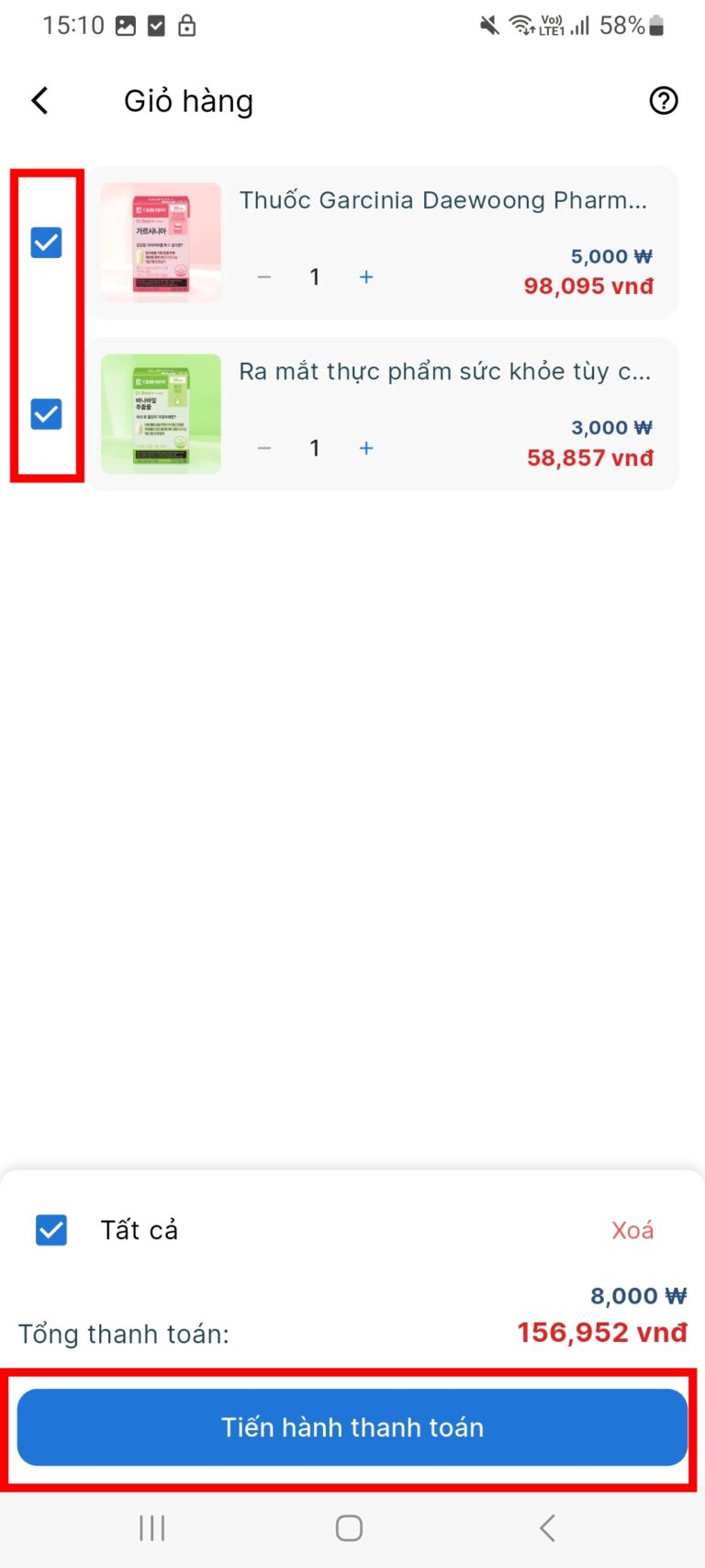
Task: Uncheck the Ra mắt thực phẩm item
Action: click(x=46, y=414)
